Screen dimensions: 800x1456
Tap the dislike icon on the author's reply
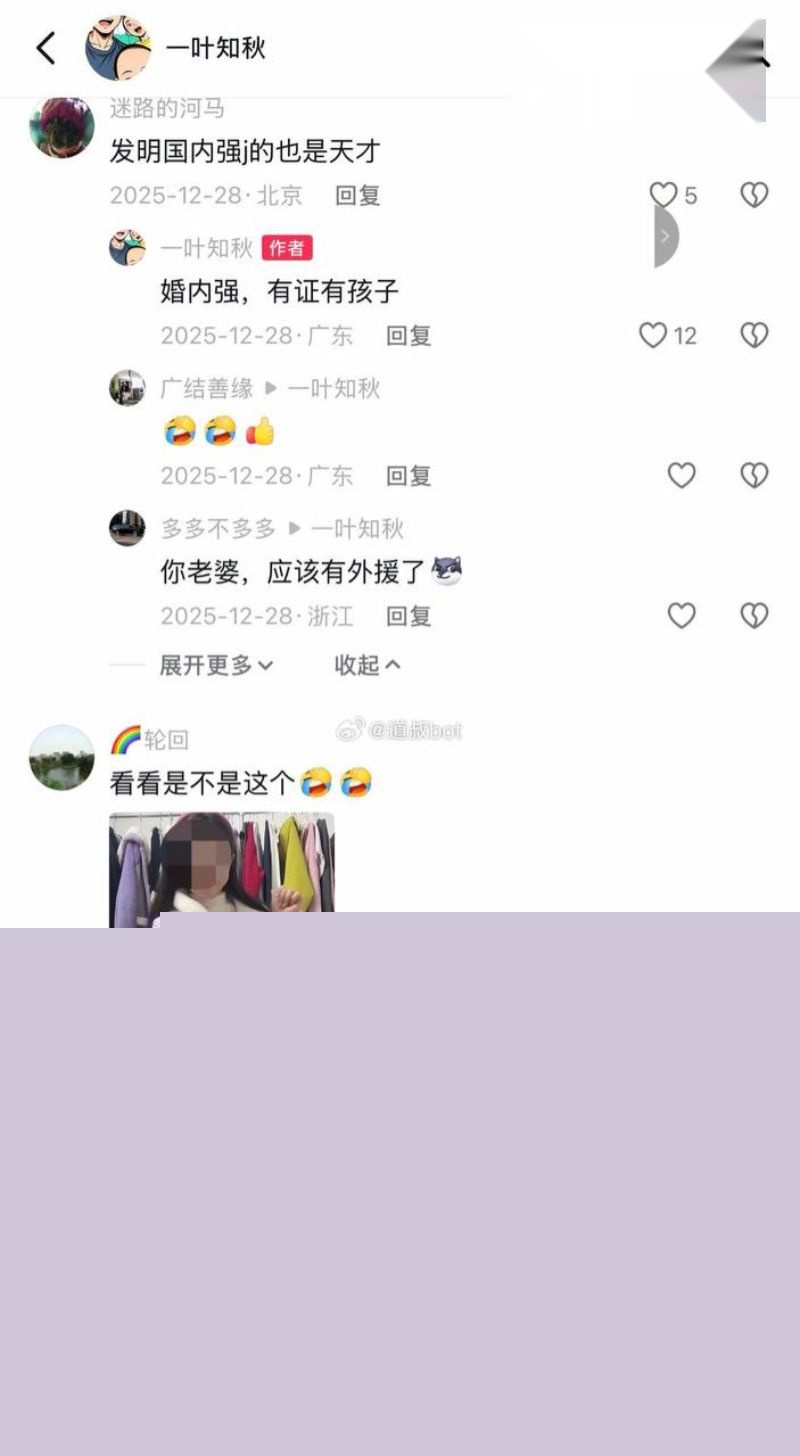coord(754,336)
